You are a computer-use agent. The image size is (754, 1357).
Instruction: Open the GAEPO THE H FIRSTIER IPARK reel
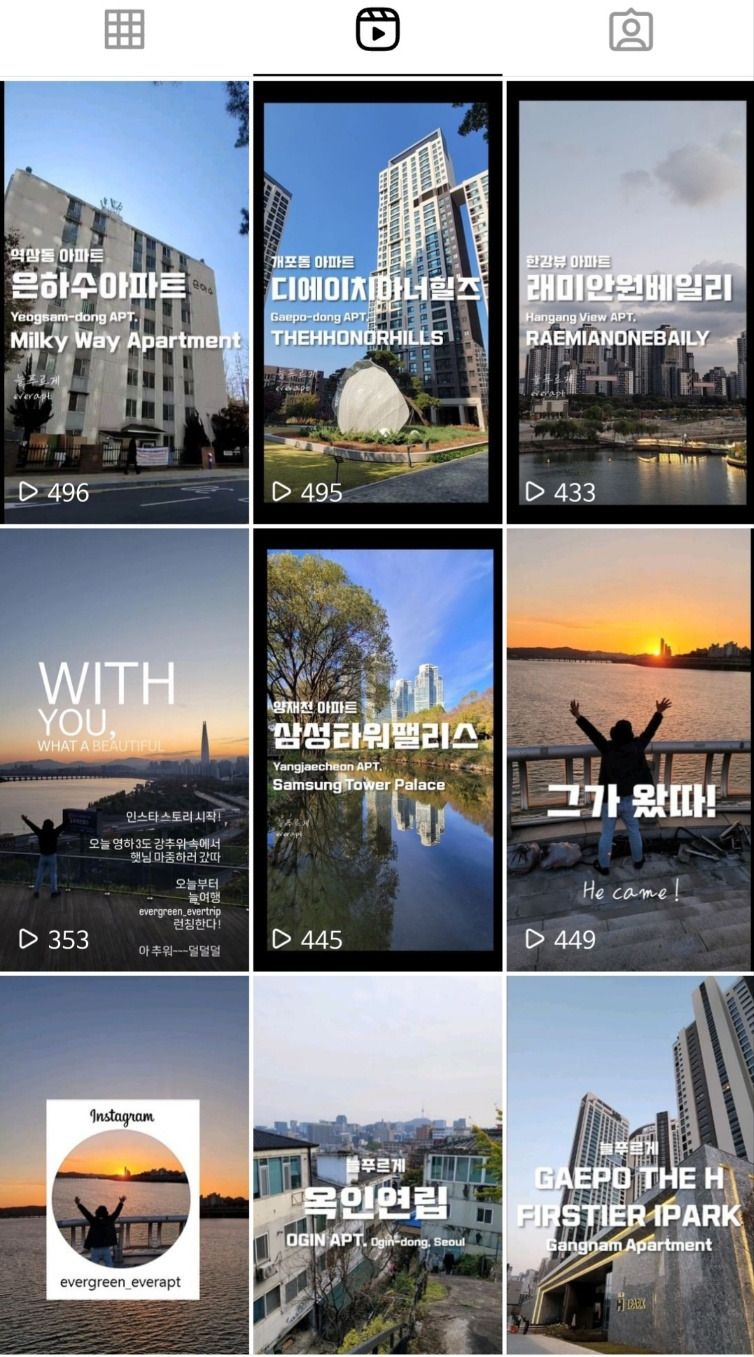pos(630,1165)
